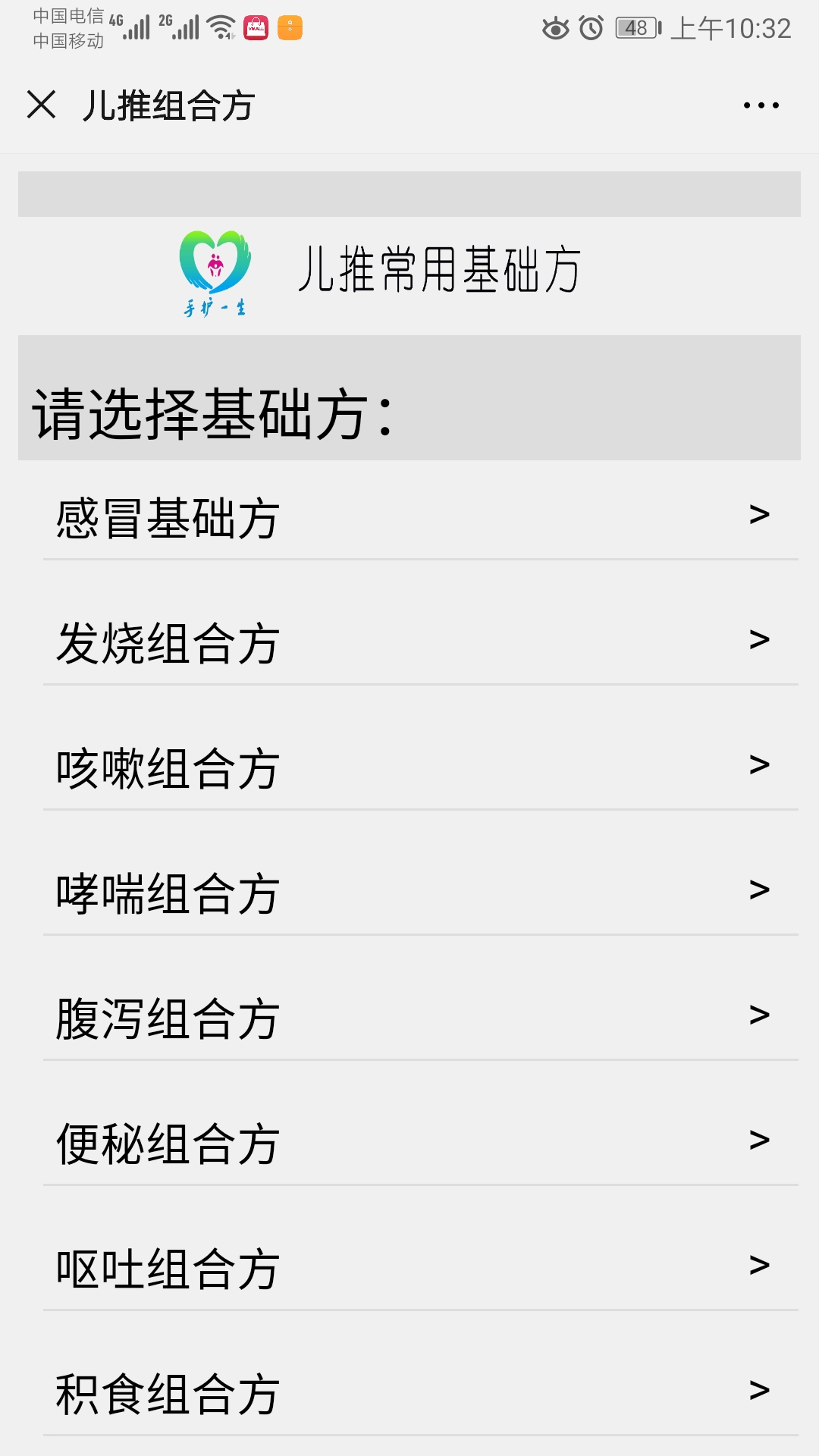Open 感冒基础方

pos(421,517)
